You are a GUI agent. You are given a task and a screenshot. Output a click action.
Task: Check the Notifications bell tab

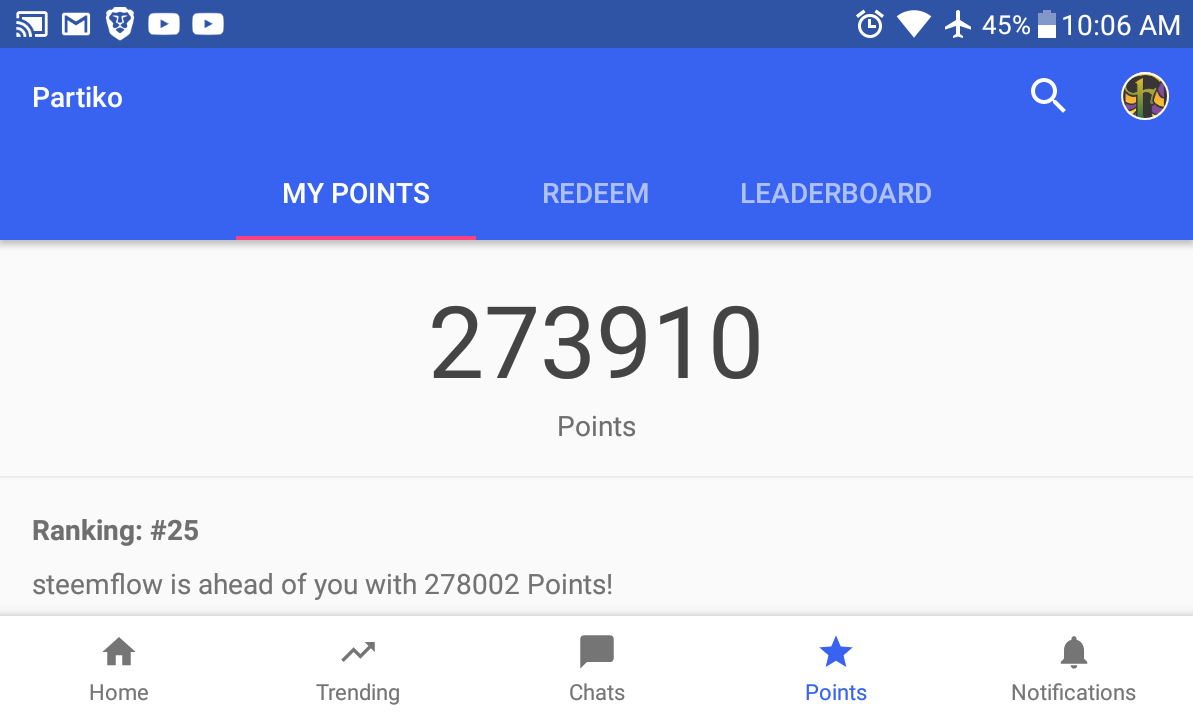coord(1073,670)
